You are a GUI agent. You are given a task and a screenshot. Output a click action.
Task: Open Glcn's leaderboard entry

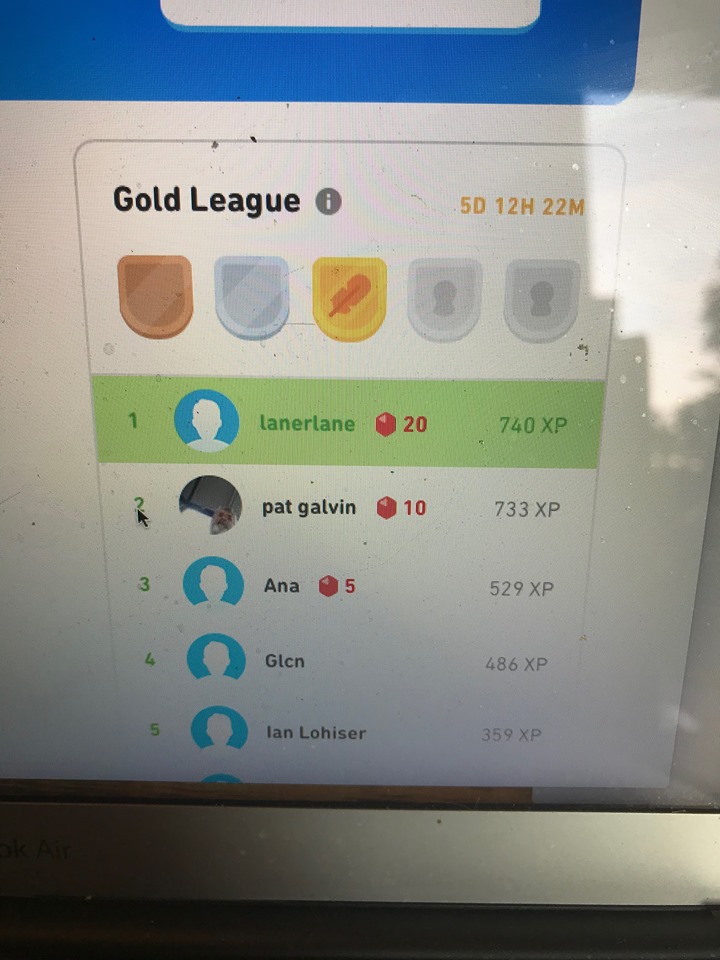[285, 661]
